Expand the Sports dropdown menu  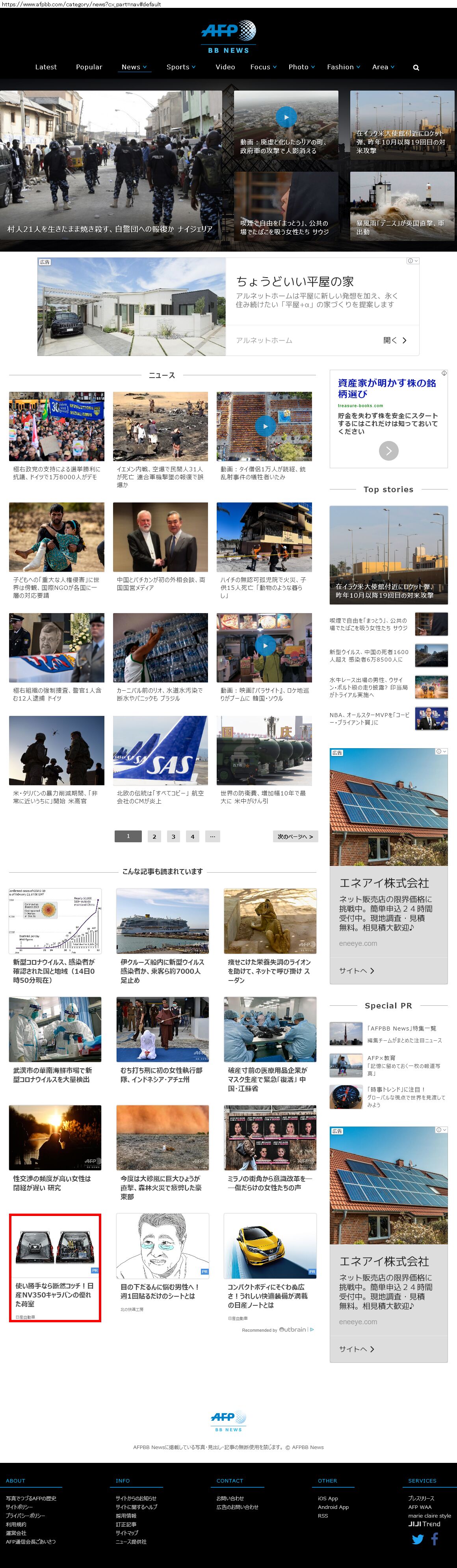tap(181, 67)
